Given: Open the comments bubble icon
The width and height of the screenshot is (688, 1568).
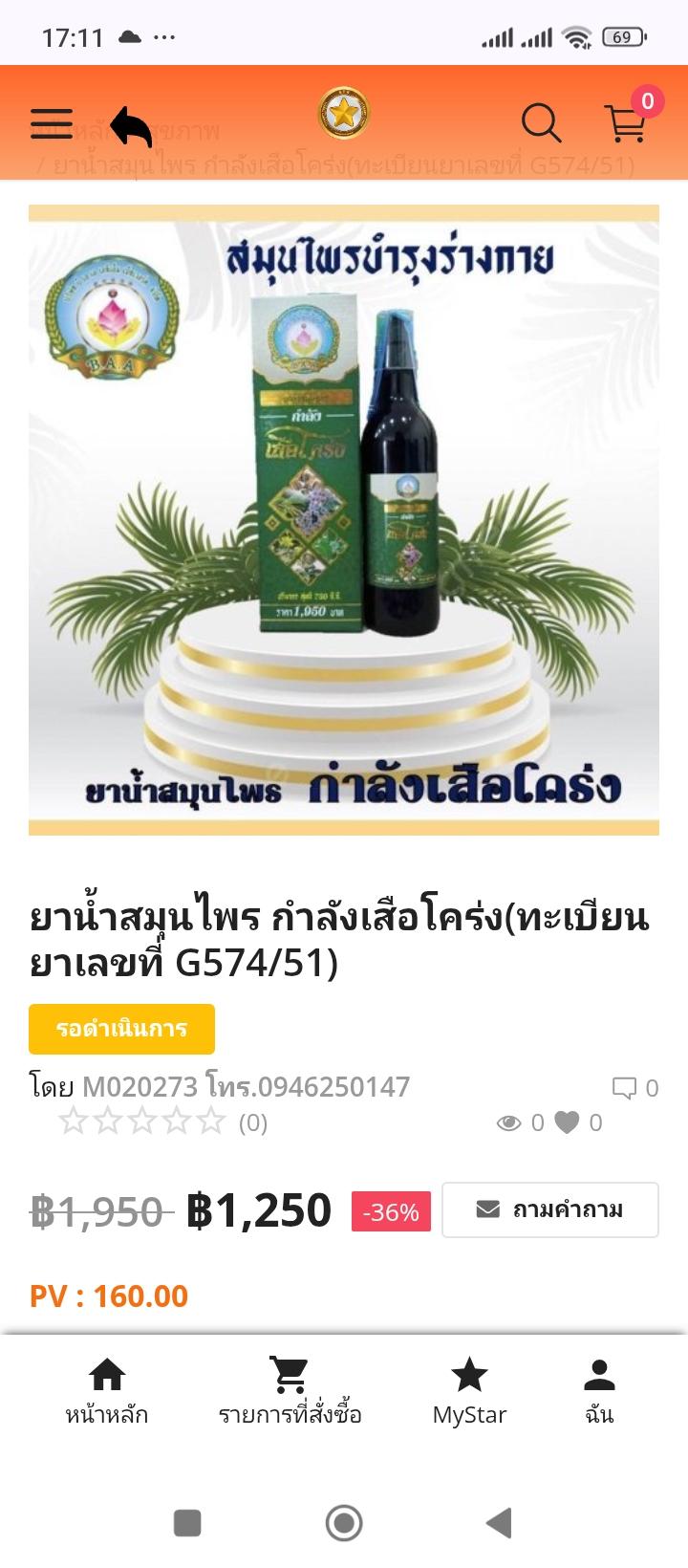Looking at the screenshot, I should coord(624,1088).
